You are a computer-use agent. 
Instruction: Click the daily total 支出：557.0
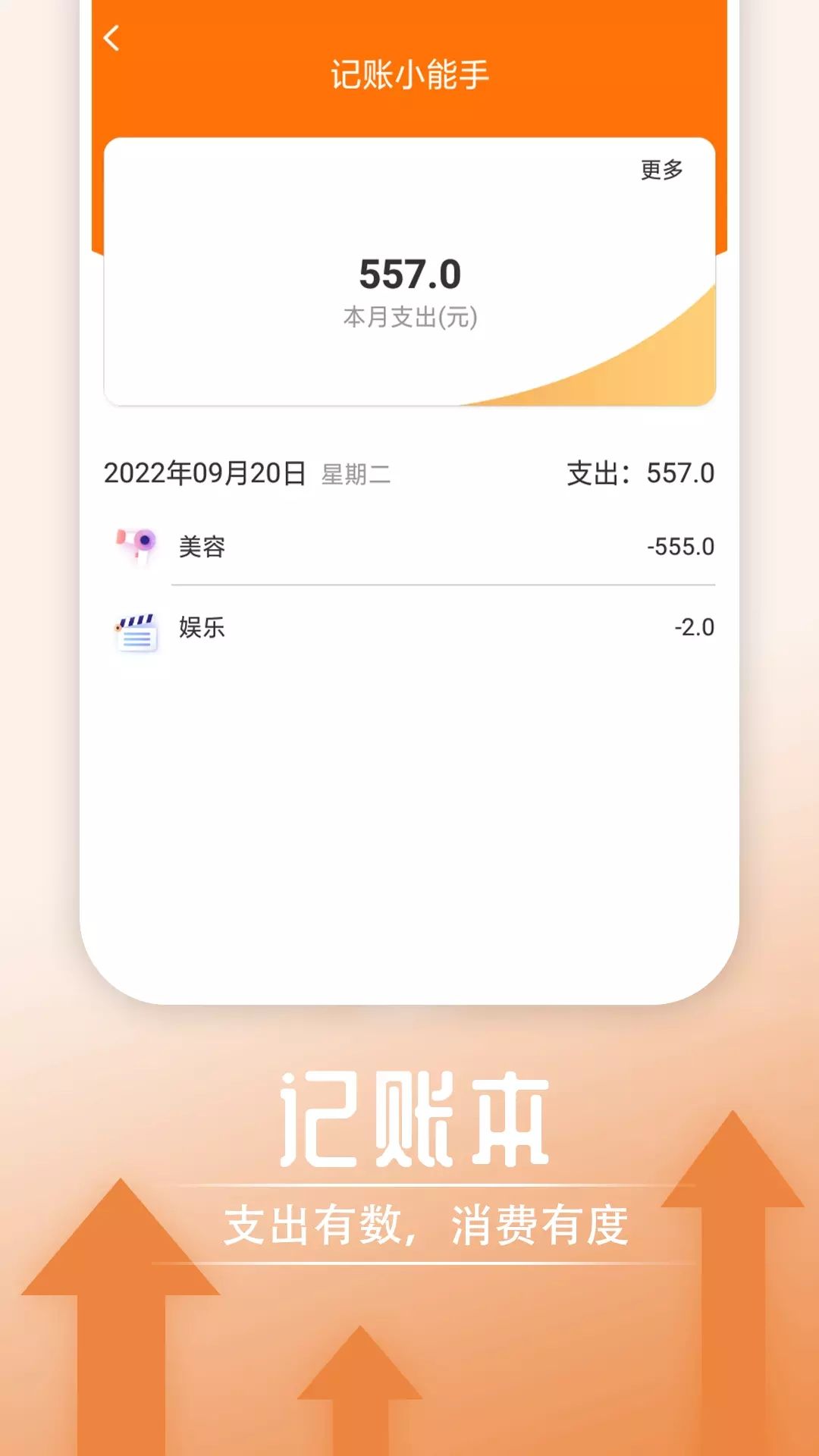[641, 472]
